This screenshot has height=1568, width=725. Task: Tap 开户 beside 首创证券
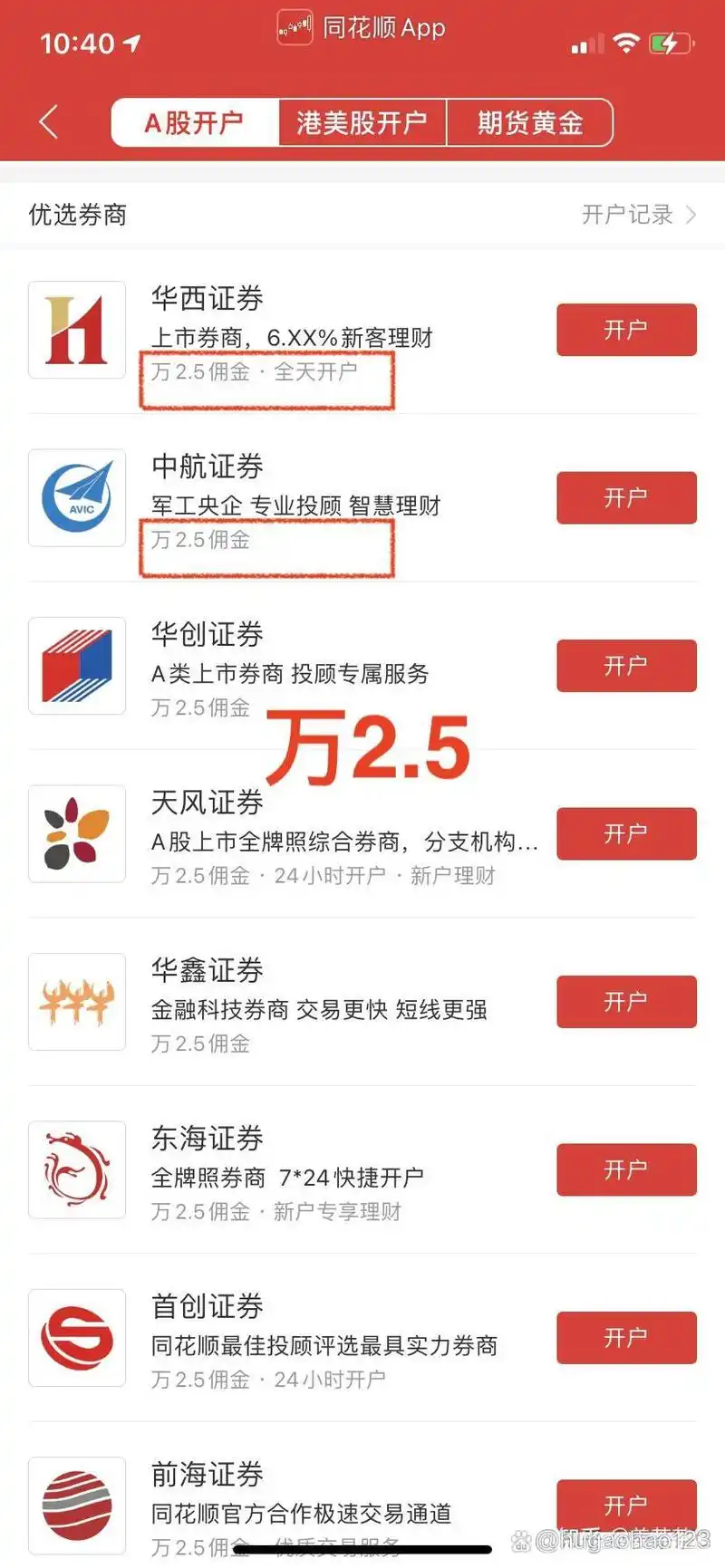[x=626, y=1338]
